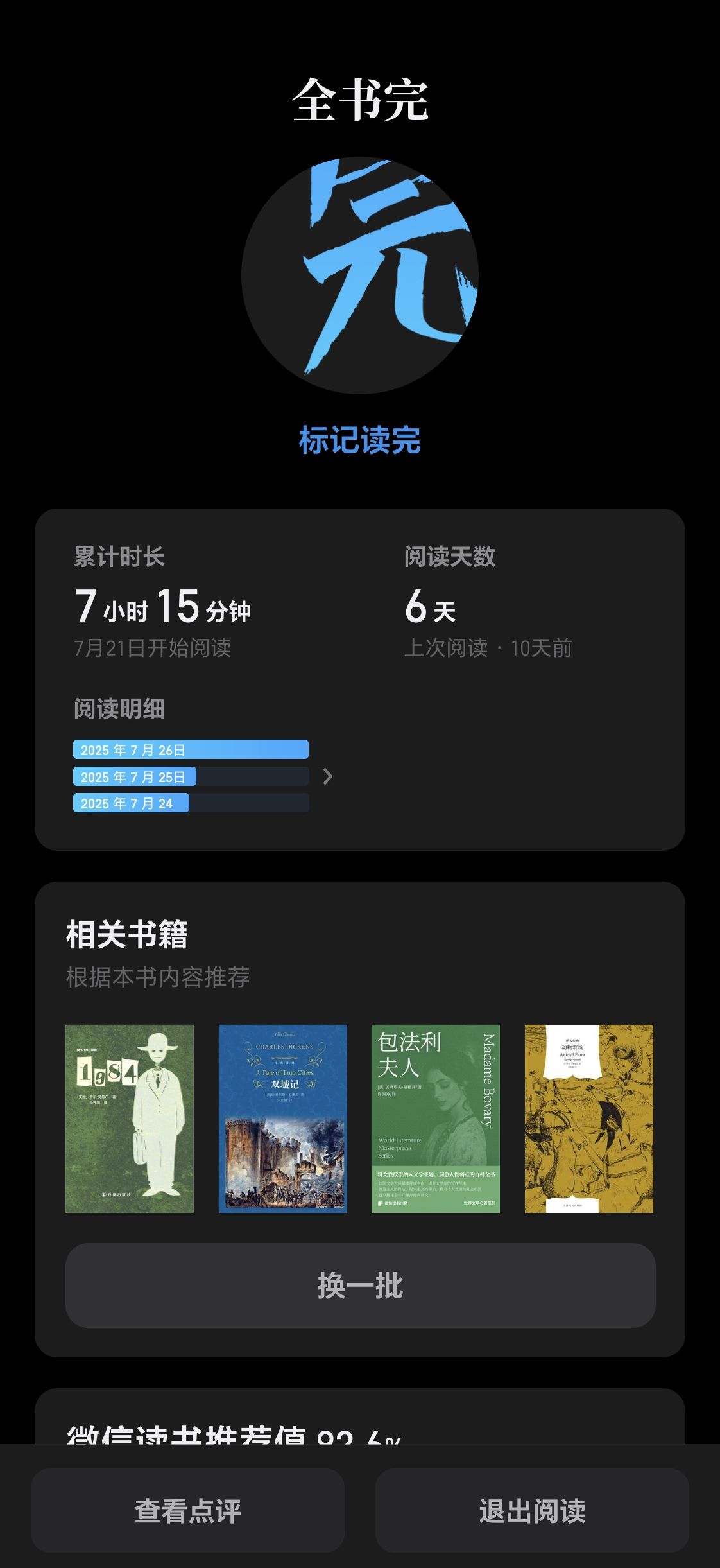Open the 1984 book cover
This screenshot has width=720, height=1568.
[130, 1119]
